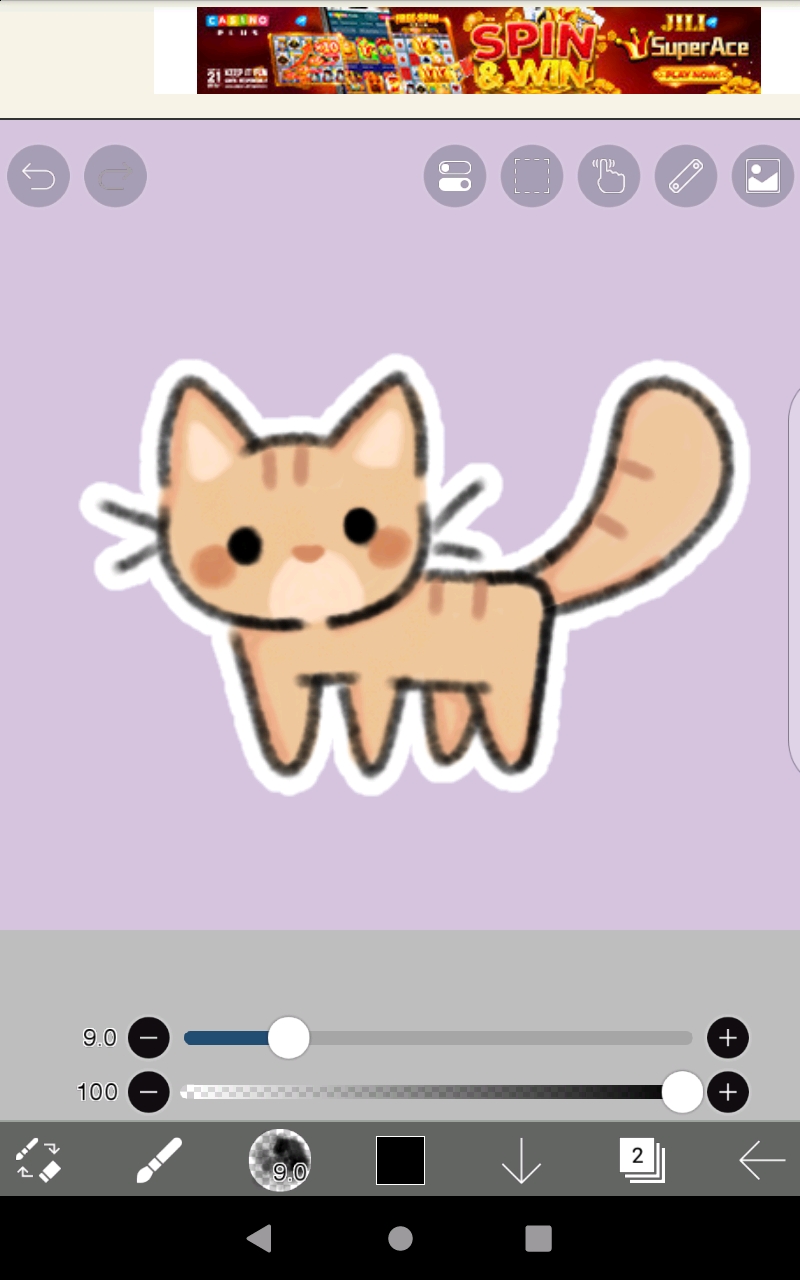Viewport: 800px width, 1280px height.
Task: Redo the undone action
Action: pos(115,177)
